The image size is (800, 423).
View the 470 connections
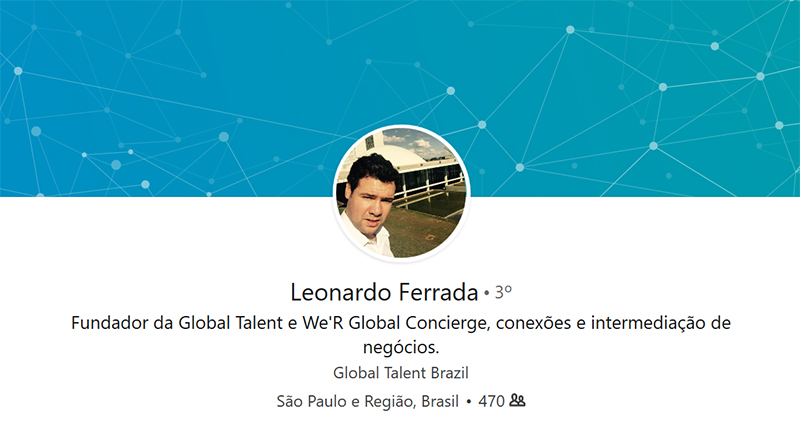point(502,401)
